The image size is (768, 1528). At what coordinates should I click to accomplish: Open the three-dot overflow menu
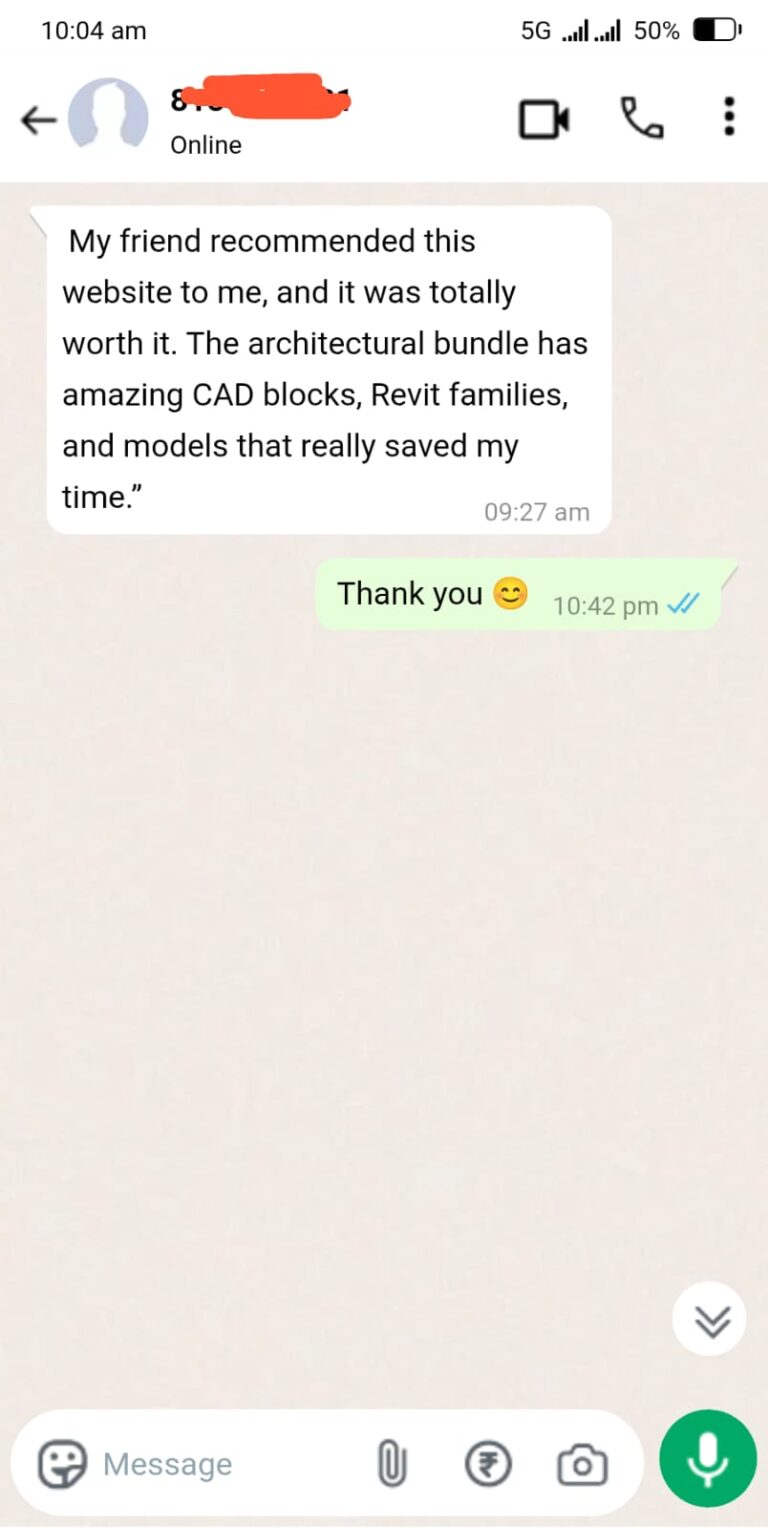click(x=729, y=118)
